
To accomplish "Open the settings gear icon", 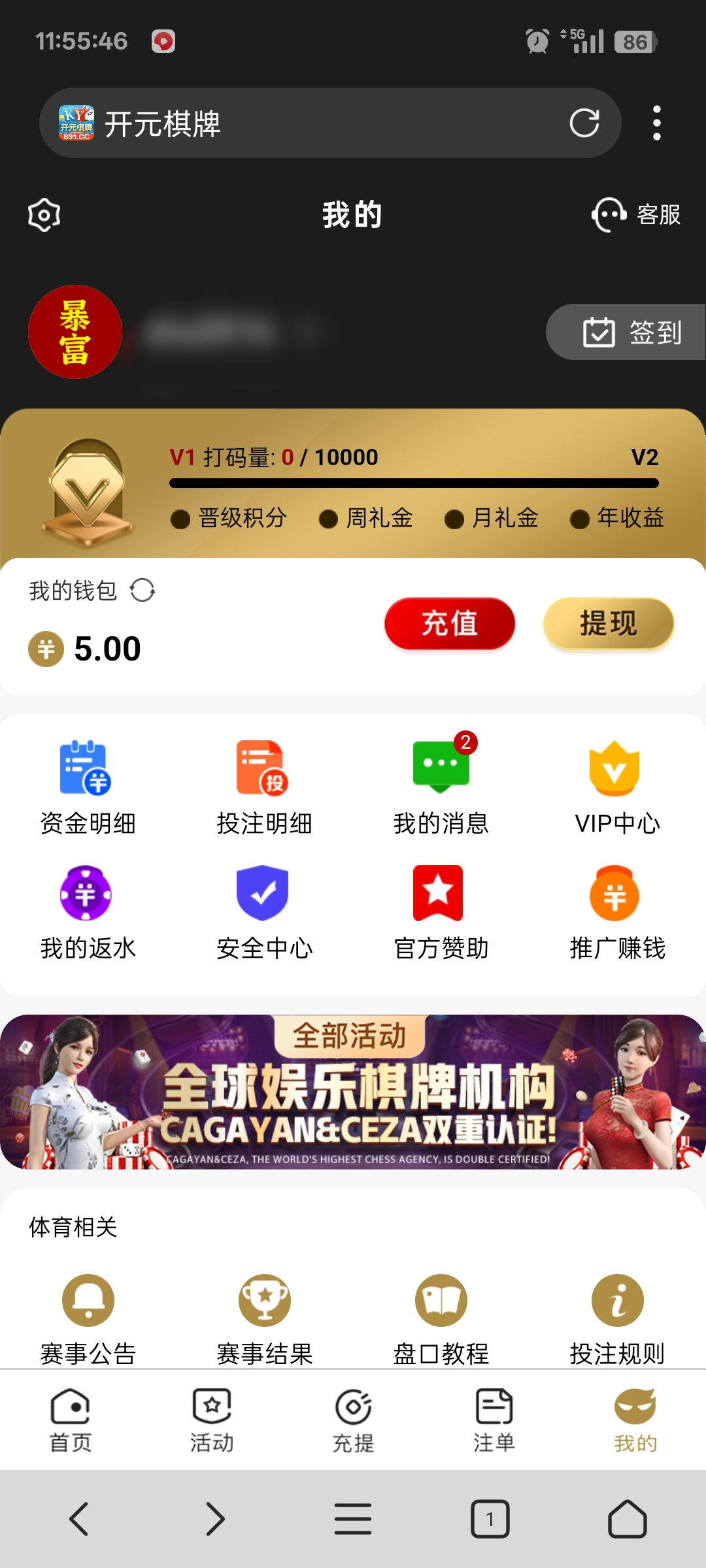I will tap(44, 215).
